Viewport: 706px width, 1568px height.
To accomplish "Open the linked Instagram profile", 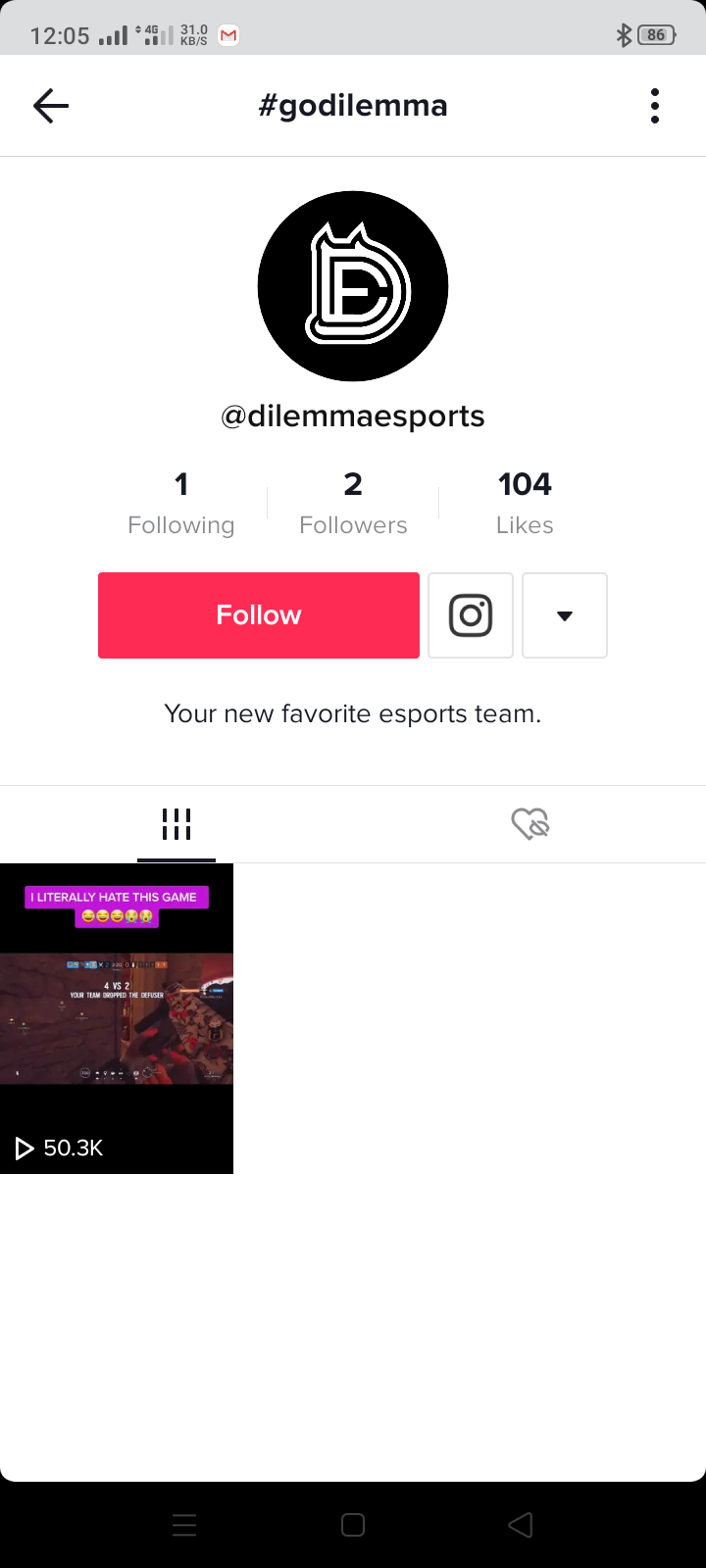I will pos(471,615).
